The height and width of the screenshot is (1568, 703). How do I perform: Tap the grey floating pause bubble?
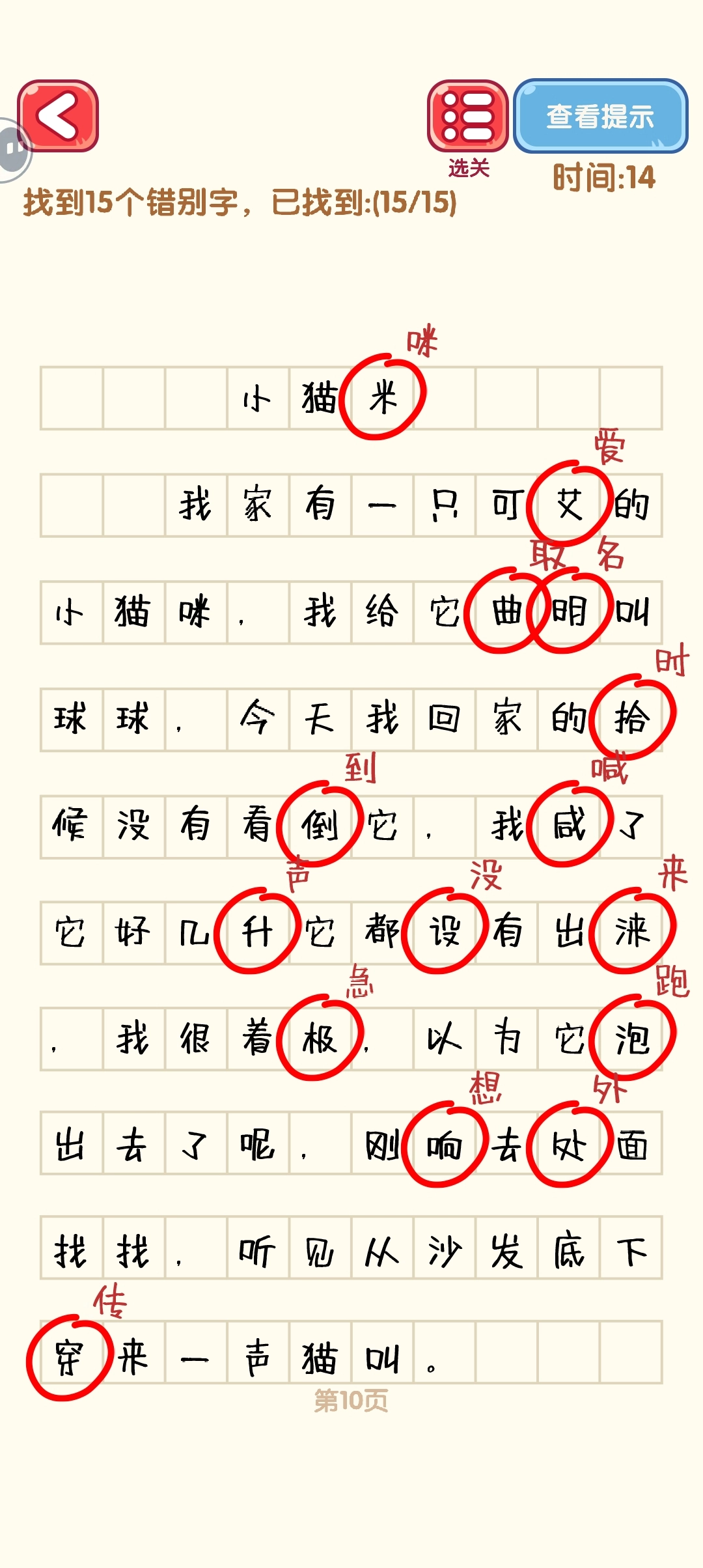(12, 150)
